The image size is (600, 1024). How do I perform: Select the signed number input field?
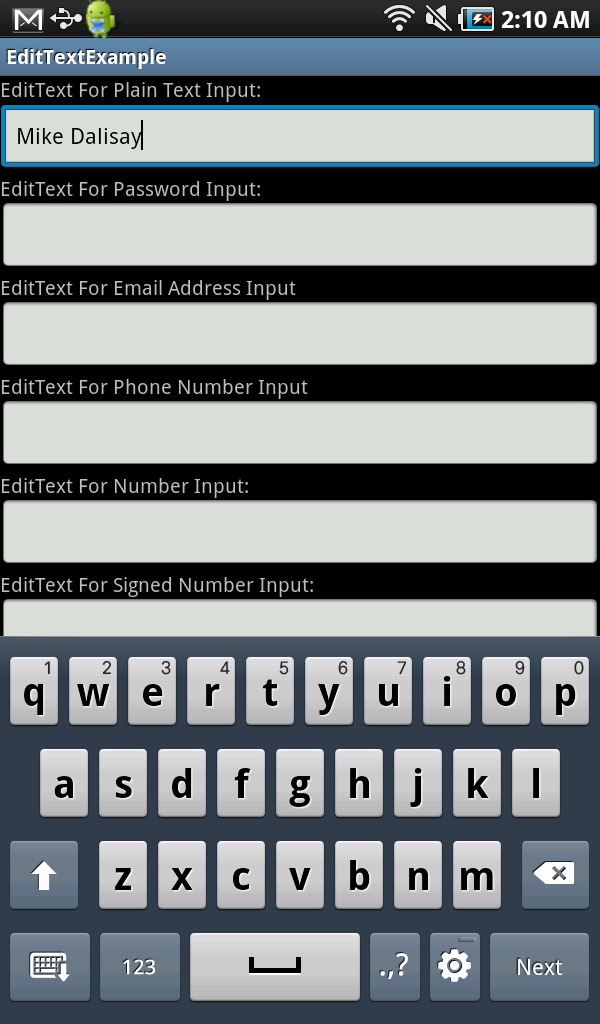coord(300,618)
